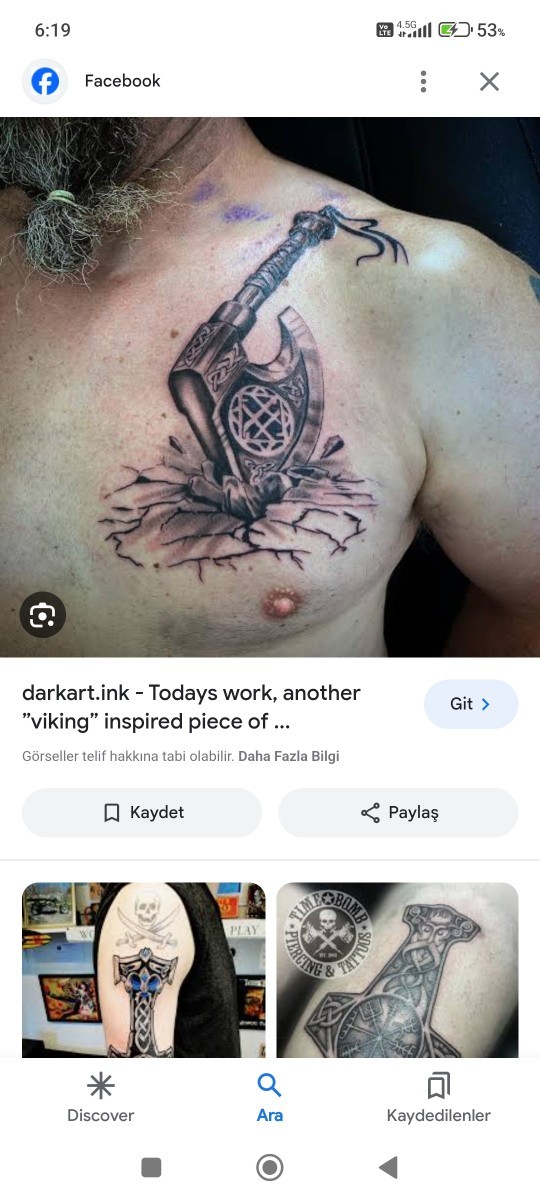Viewport: 540px width, 1200px height.
Task: Open the skull and hammer arm tattoo image
Action: 144,970
